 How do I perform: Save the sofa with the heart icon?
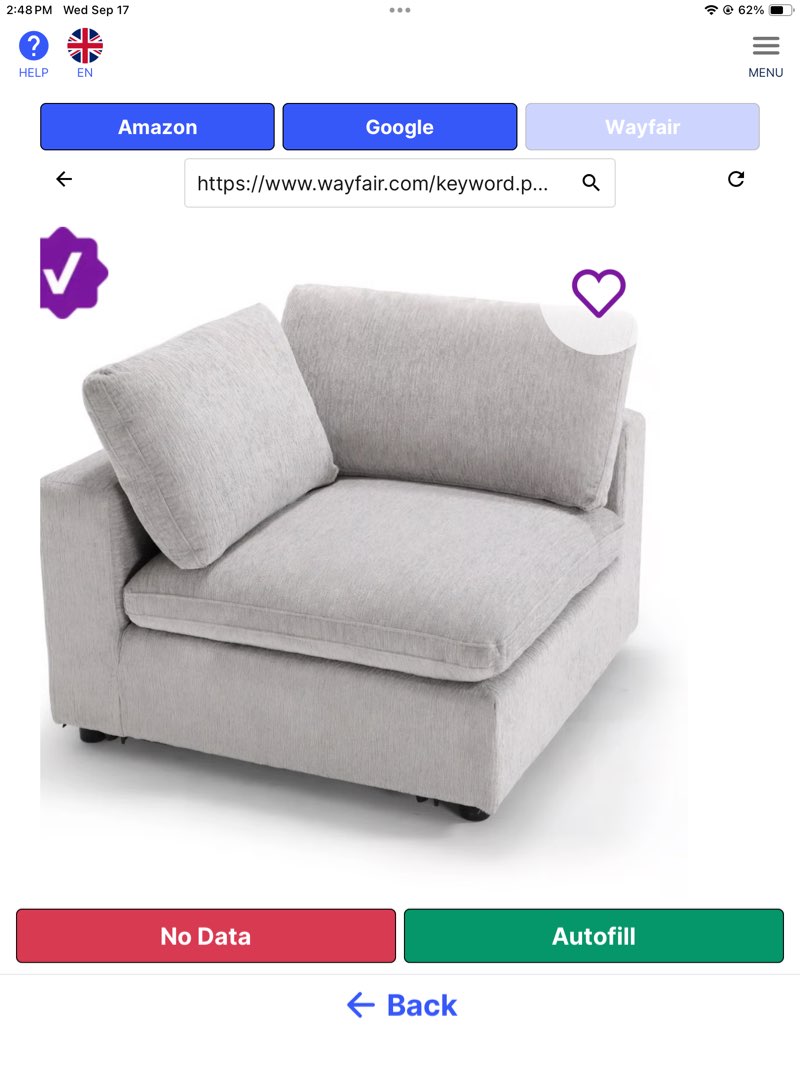pyautogui.click(x=598, y=293)
